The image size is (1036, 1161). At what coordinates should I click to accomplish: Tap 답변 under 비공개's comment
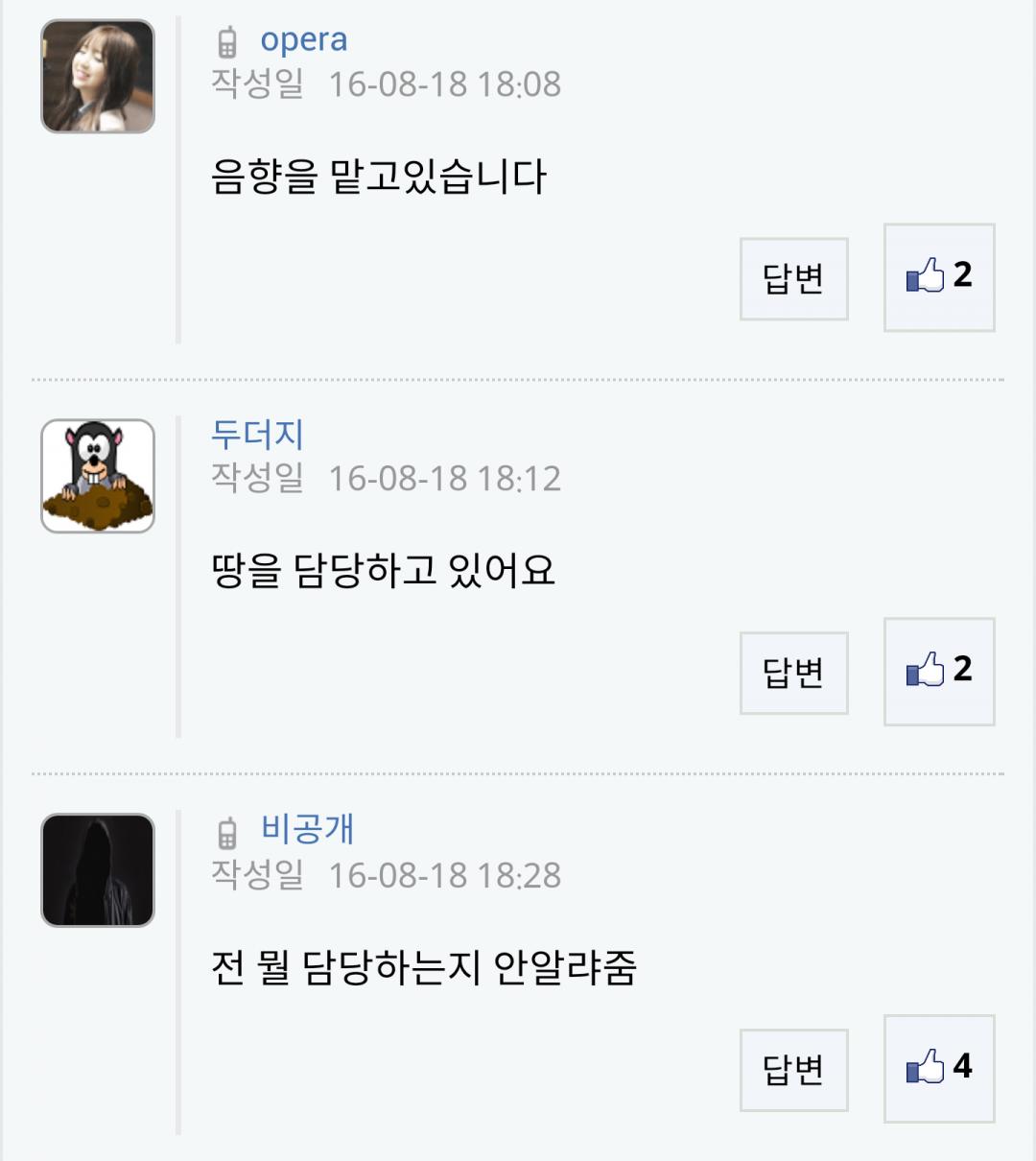click(793, 1070)
